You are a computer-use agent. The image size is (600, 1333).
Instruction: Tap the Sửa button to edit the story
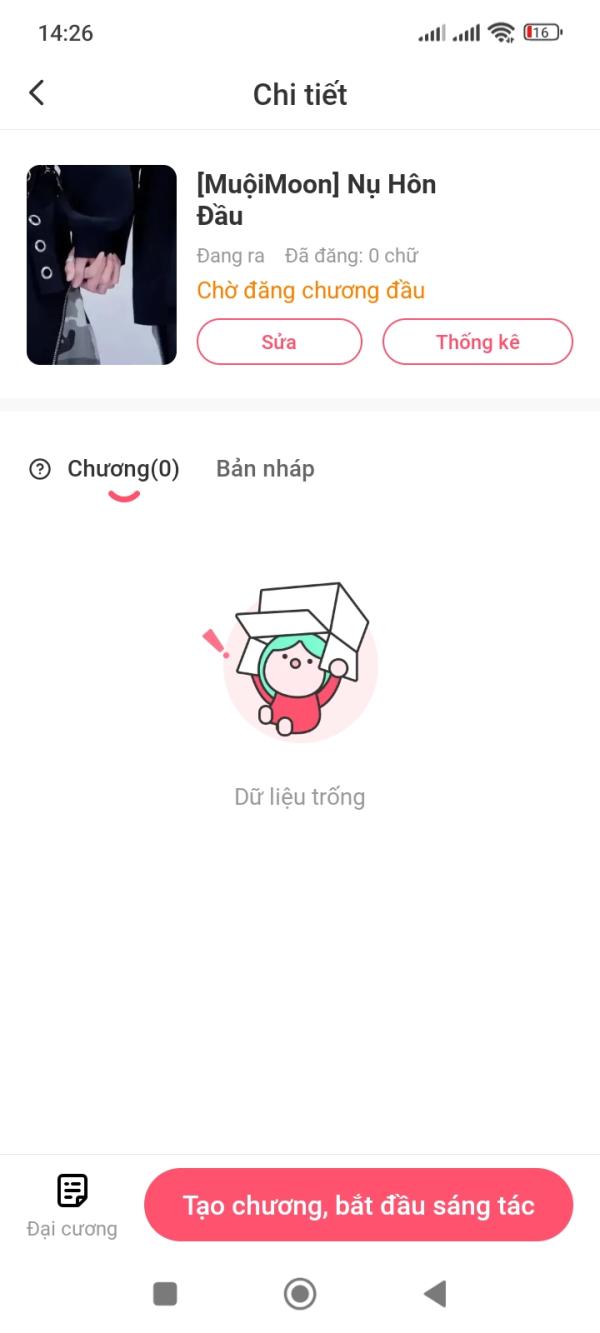pyautogui.click(x=279, y=342)
